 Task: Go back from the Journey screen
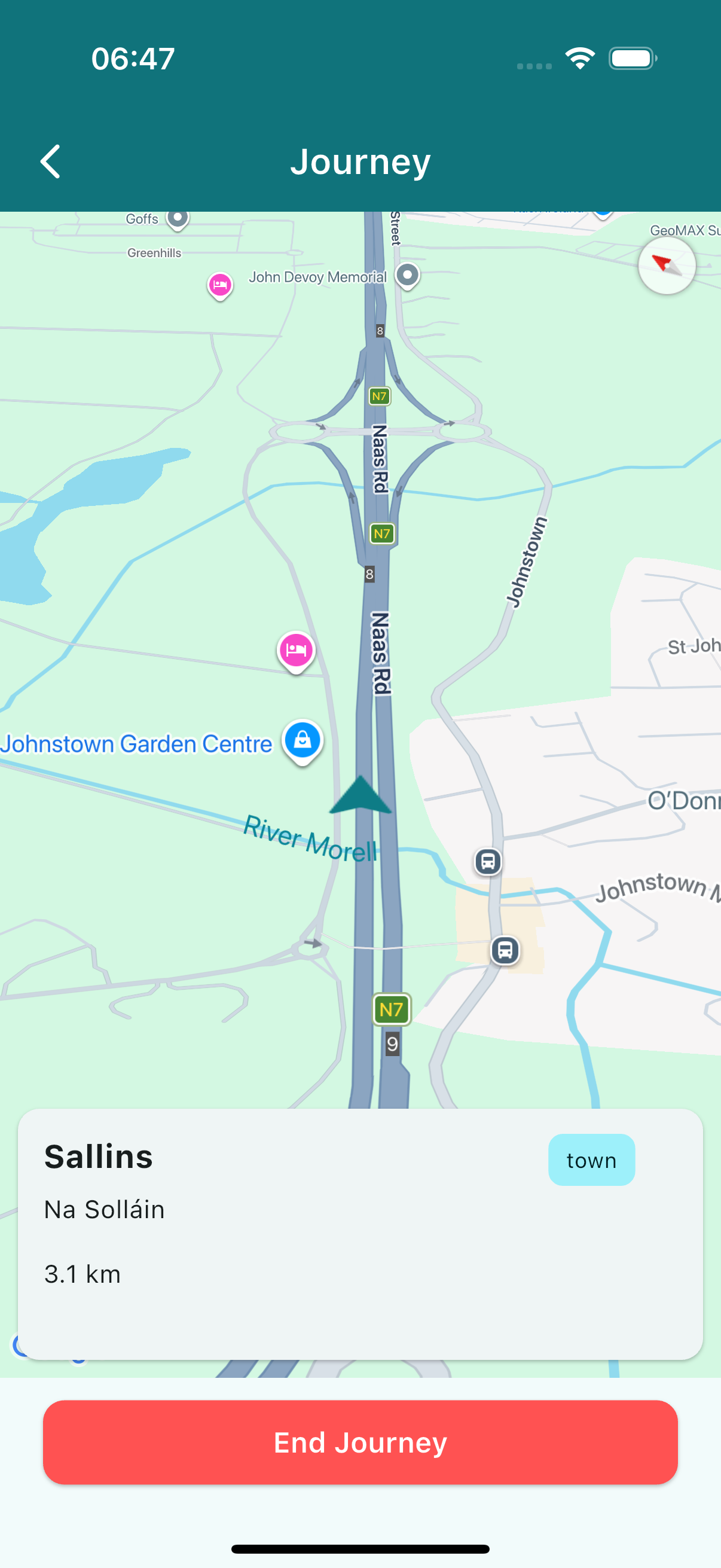(50, 161)
